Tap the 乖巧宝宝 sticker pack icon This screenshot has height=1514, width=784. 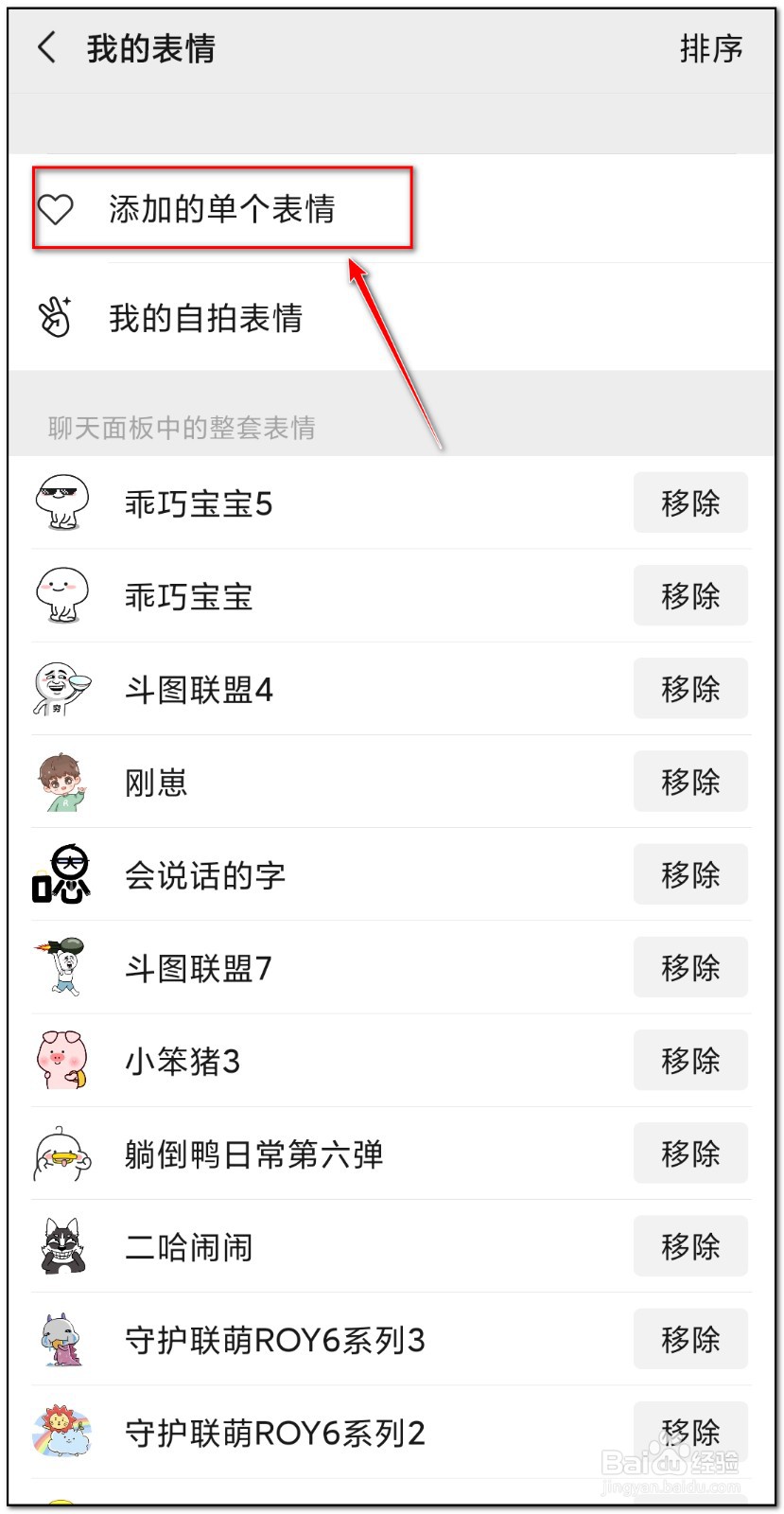[61, 595]
